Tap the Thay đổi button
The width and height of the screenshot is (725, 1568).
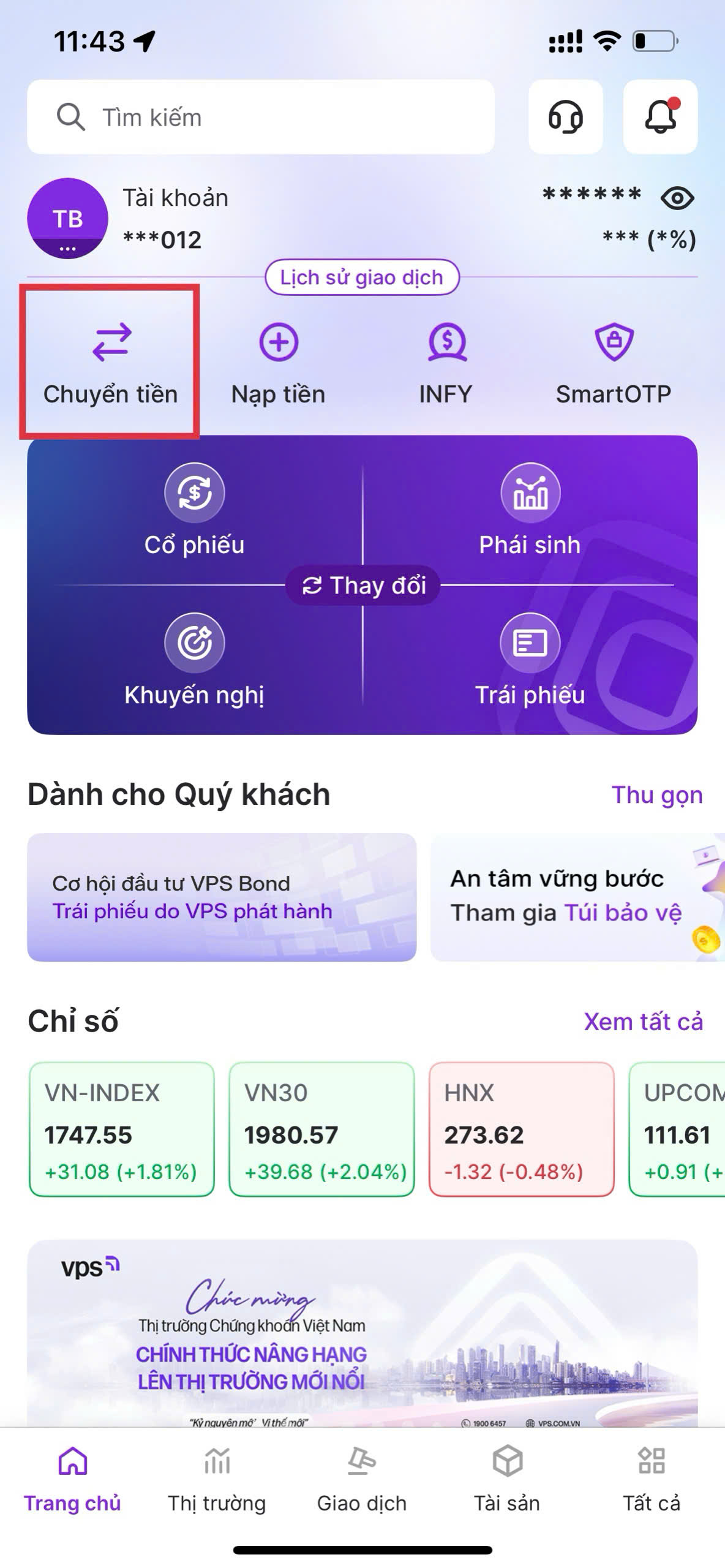[363, 586]
